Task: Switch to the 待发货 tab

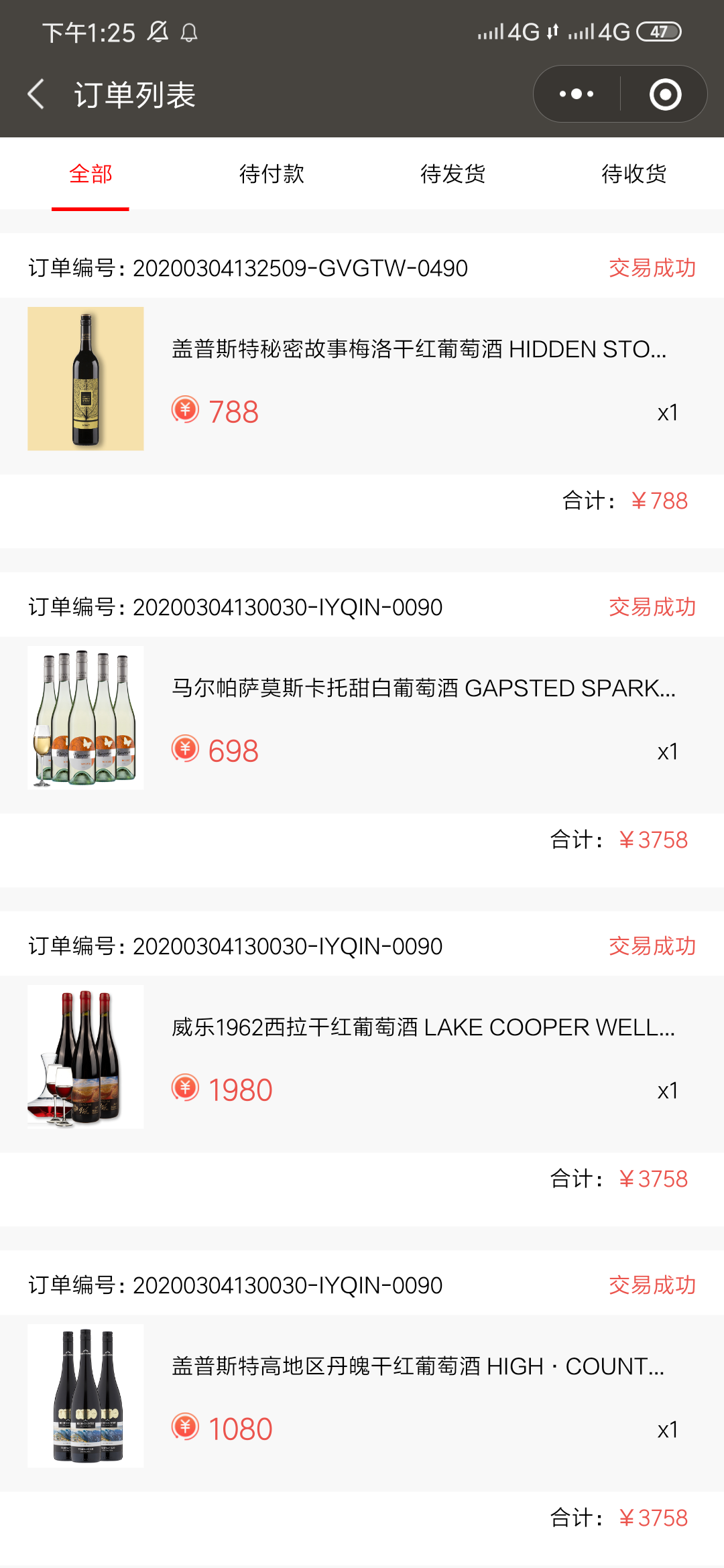Action: [x=452, y=174]
